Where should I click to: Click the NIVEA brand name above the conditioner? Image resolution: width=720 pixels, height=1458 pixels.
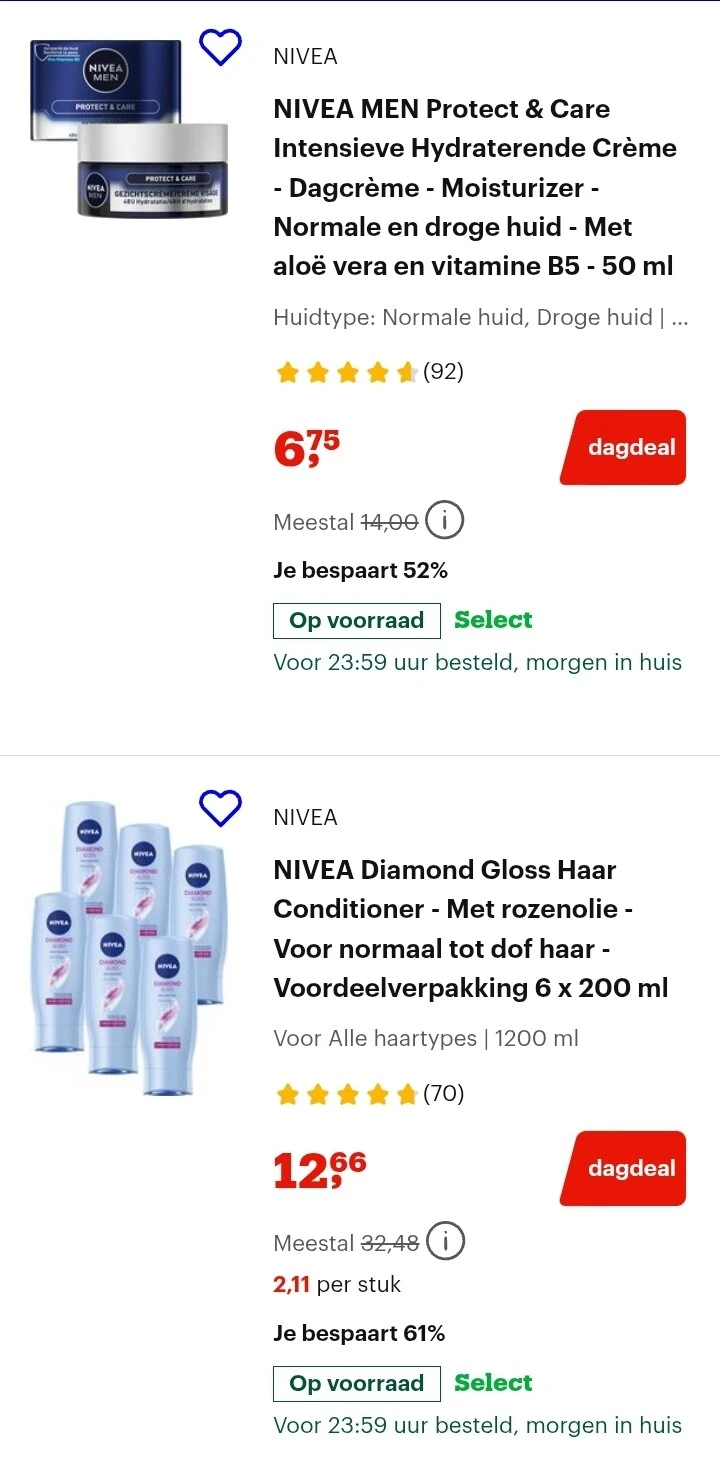[305, 817]
